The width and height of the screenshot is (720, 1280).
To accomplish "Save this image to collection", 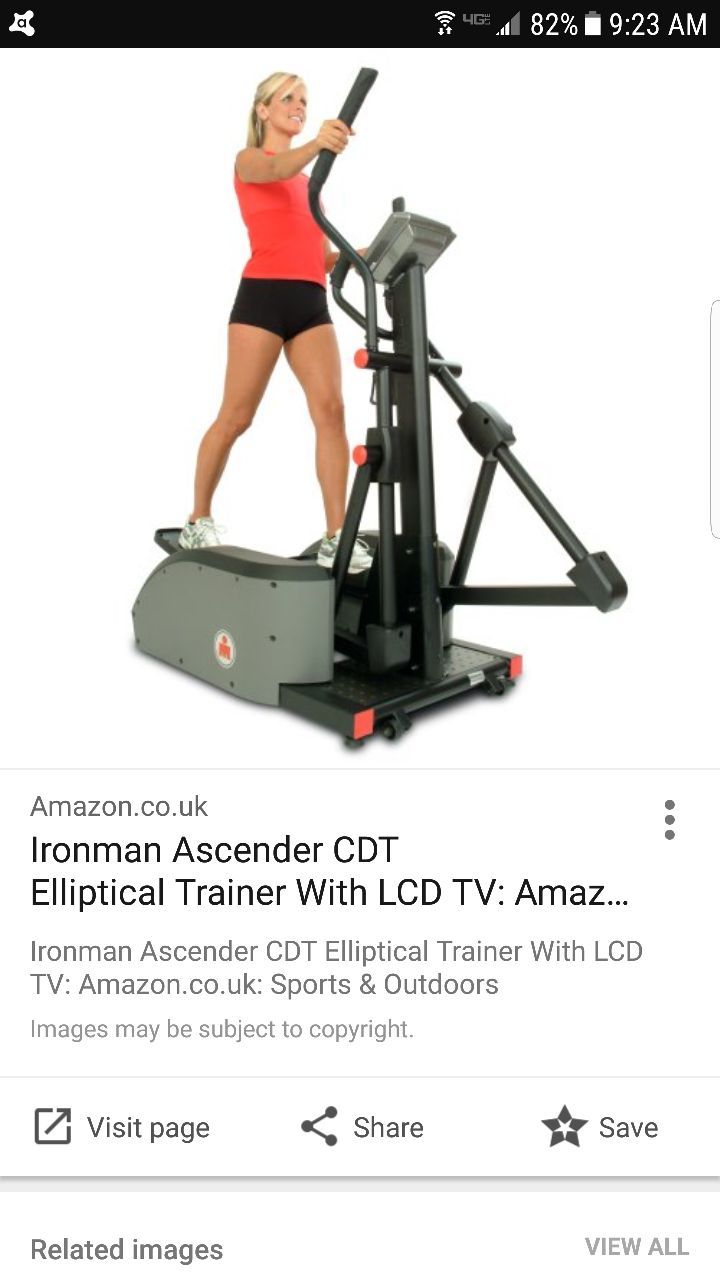I will coord(600,1127).
